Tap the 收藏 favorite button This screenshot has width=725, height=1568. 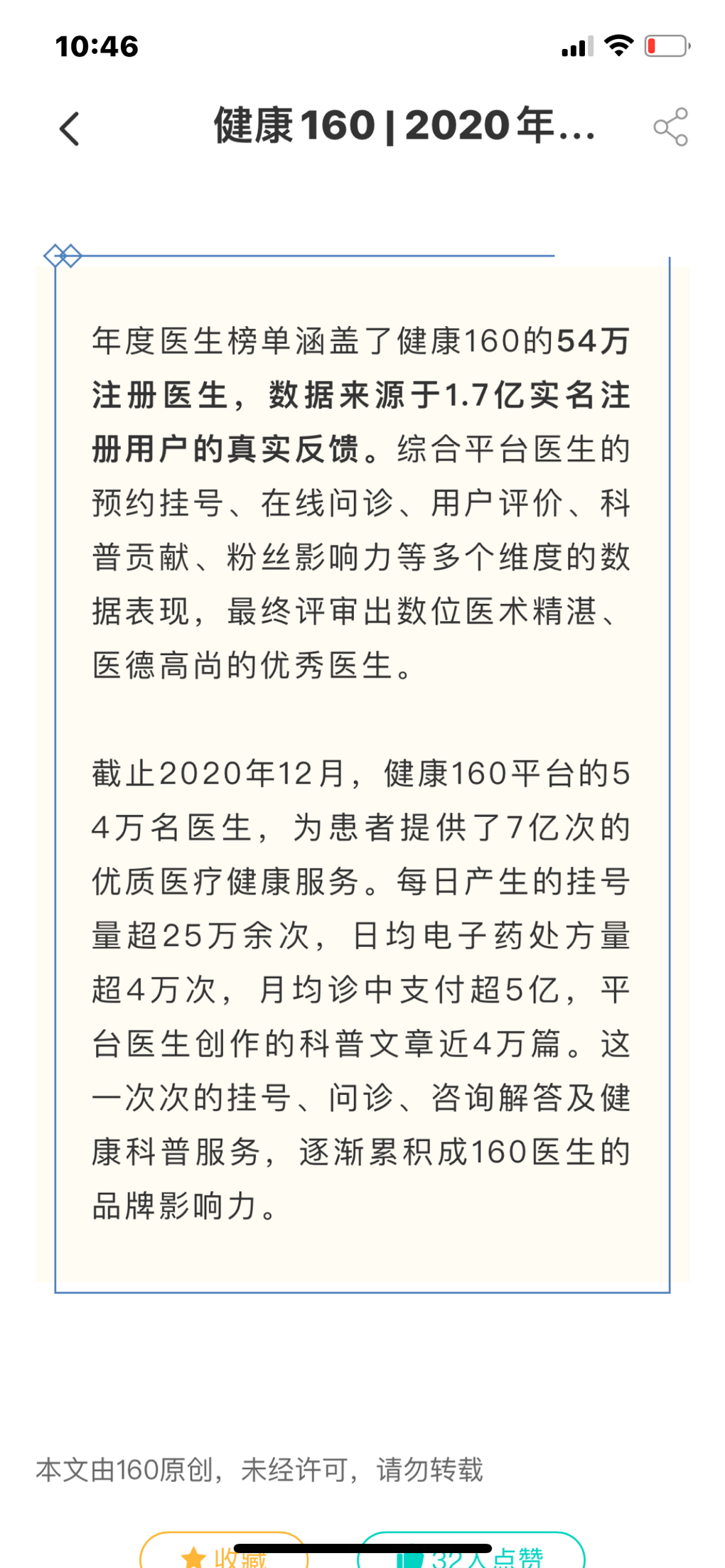click(225, 1551)
